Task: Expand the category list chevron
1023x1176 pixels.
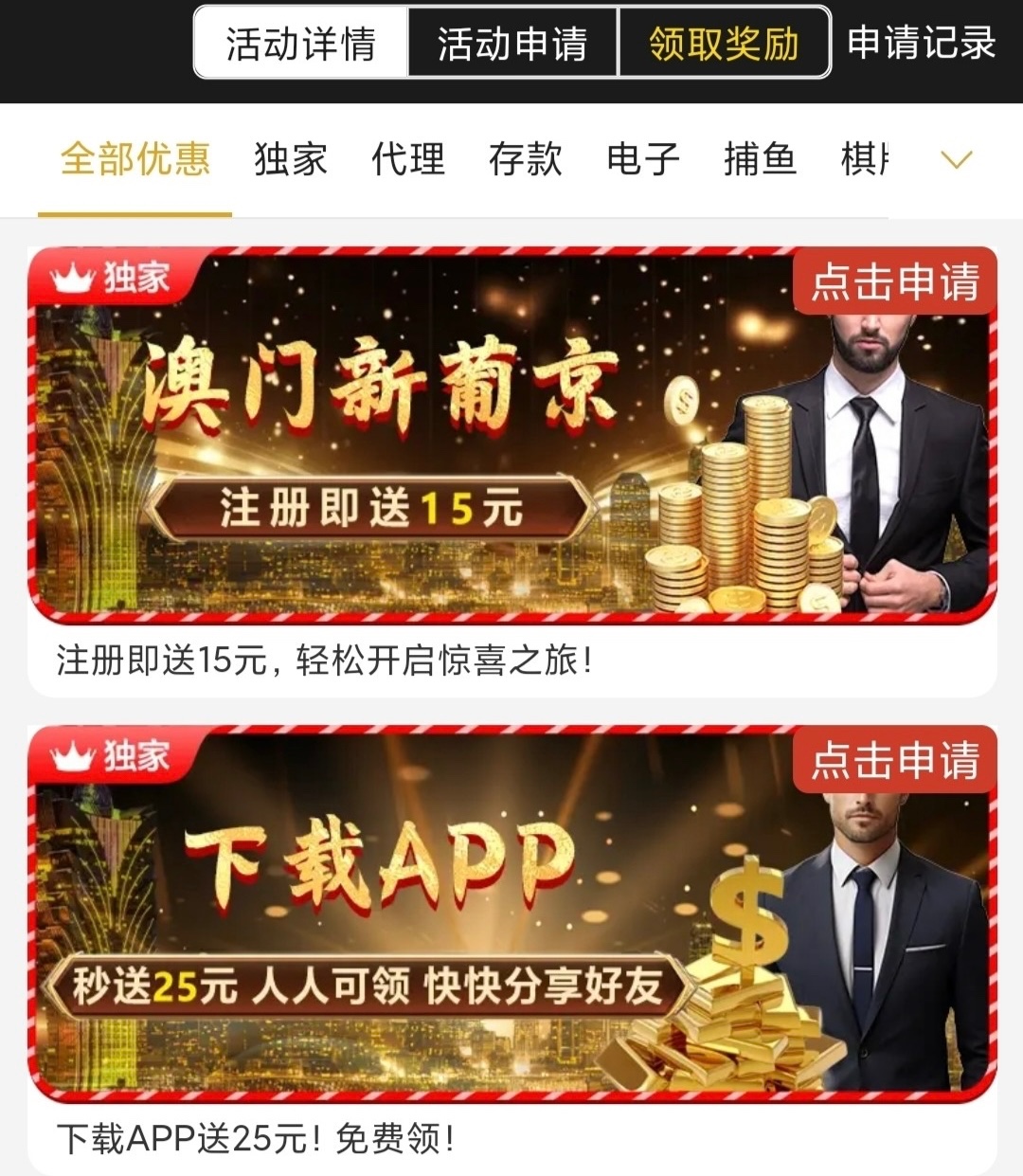Action: pos(957,159)
